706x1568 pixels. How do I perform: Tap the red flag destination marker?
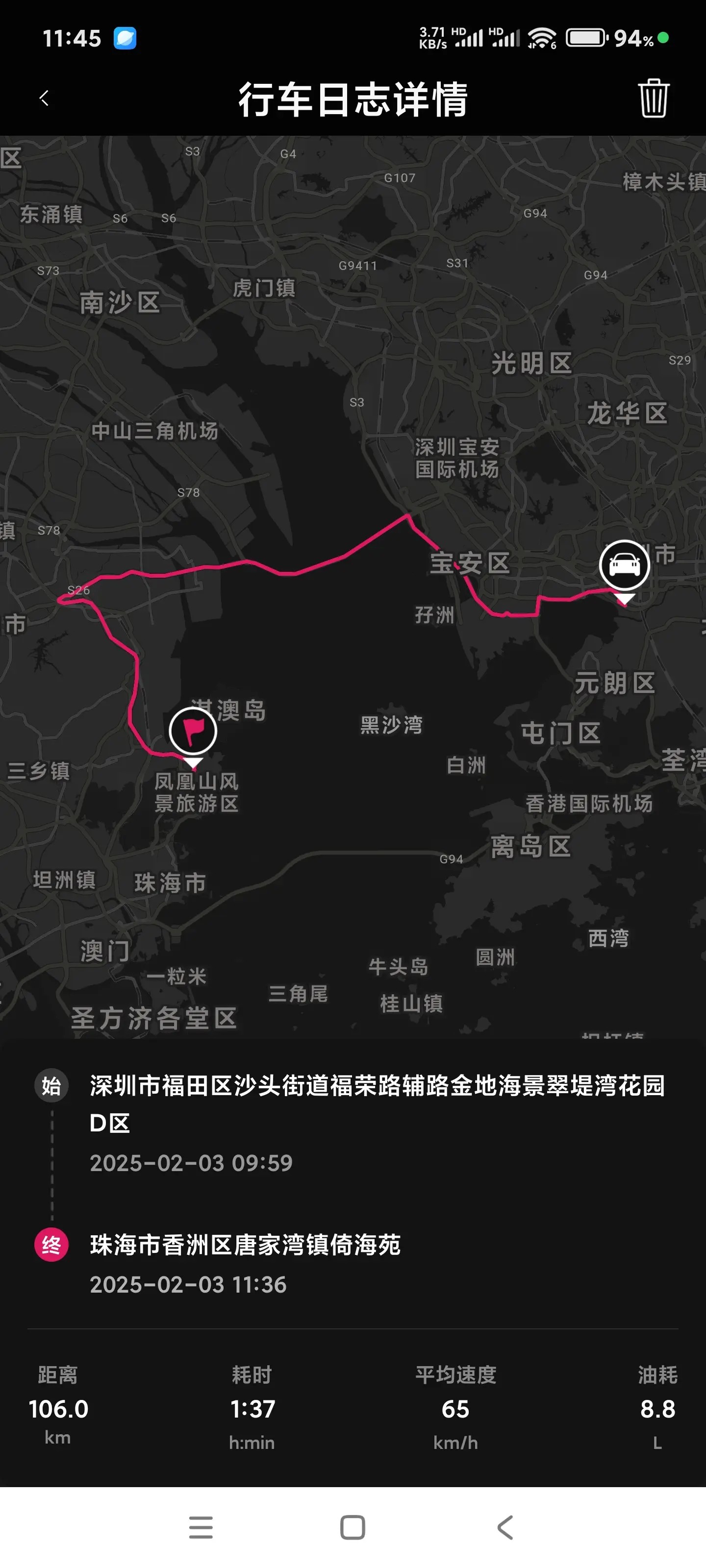(x=193, y=731)
